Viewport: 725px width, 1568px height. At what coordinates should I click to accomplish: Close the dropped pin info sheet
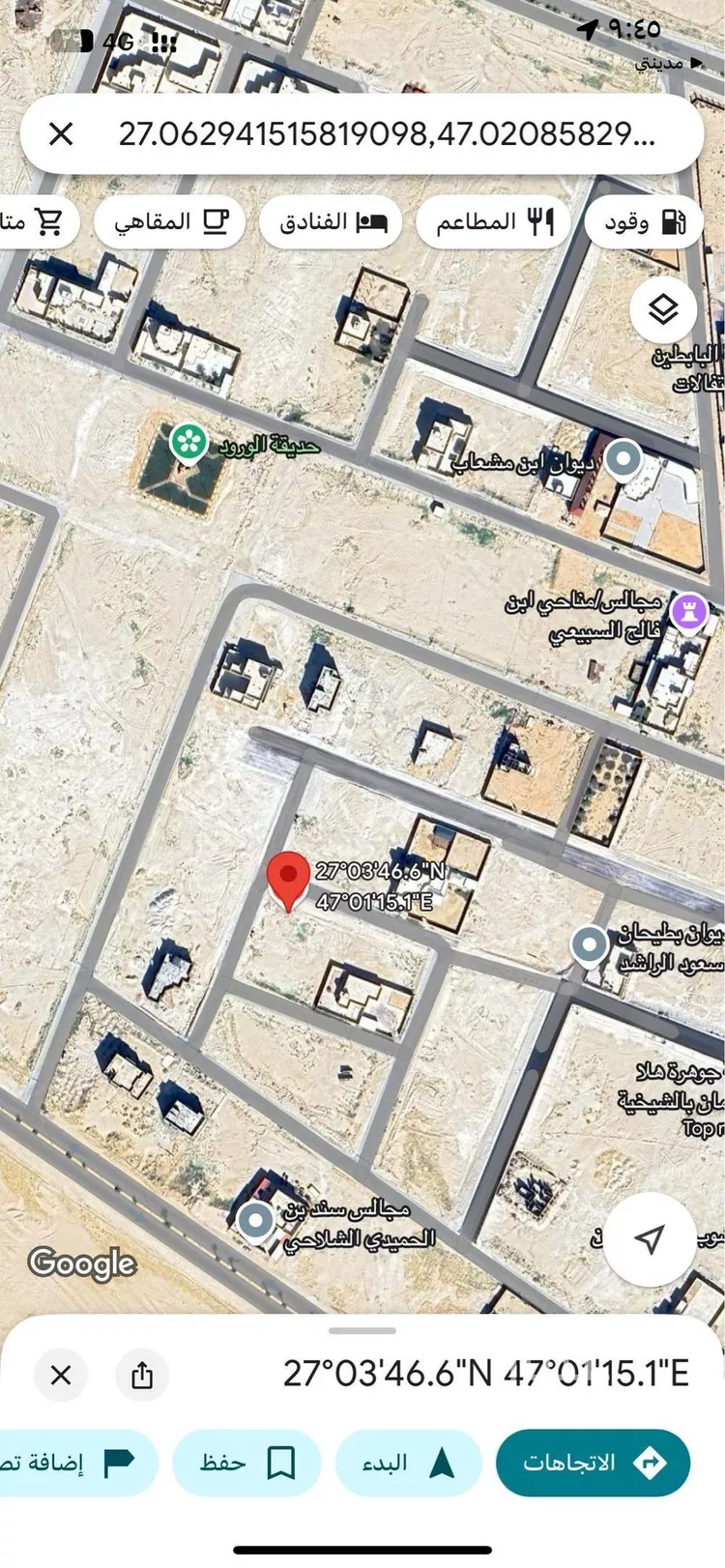[61, 1374]
